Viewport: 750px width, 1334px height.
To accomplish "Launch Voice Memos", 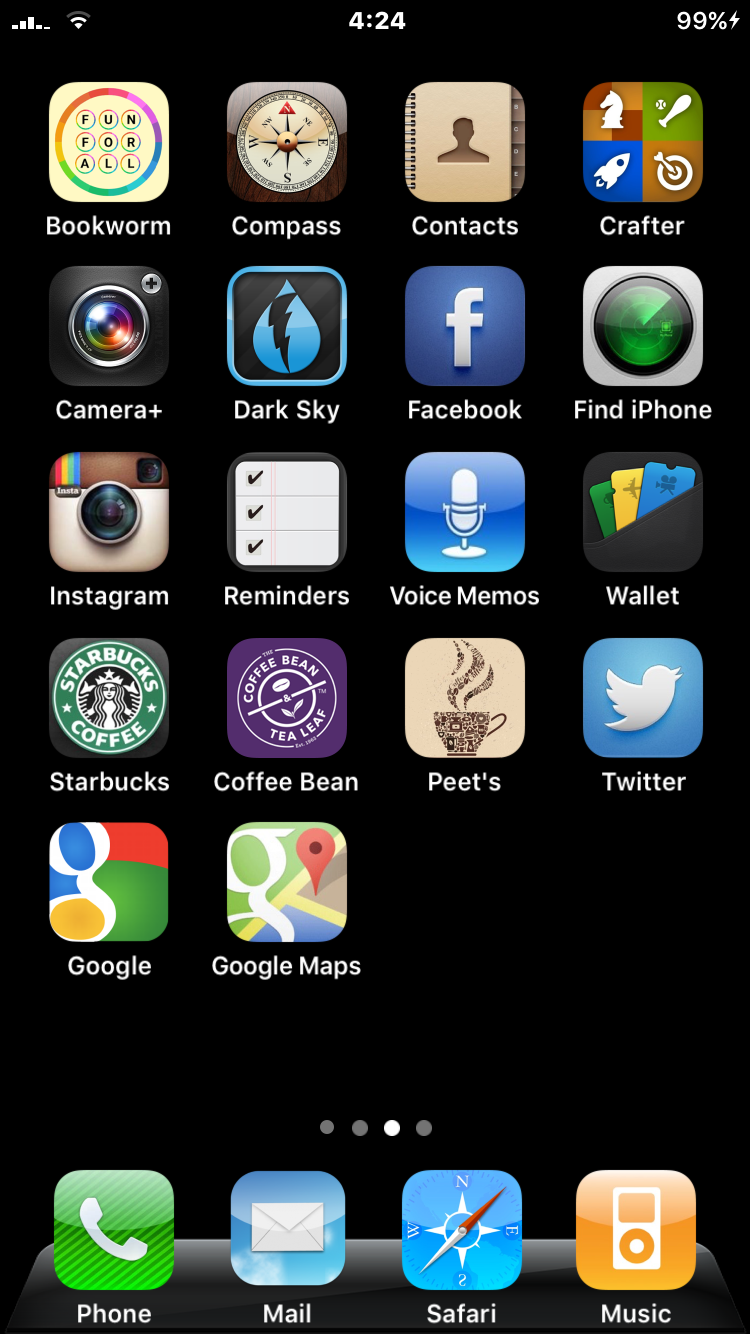I will [x=465, y=512].
